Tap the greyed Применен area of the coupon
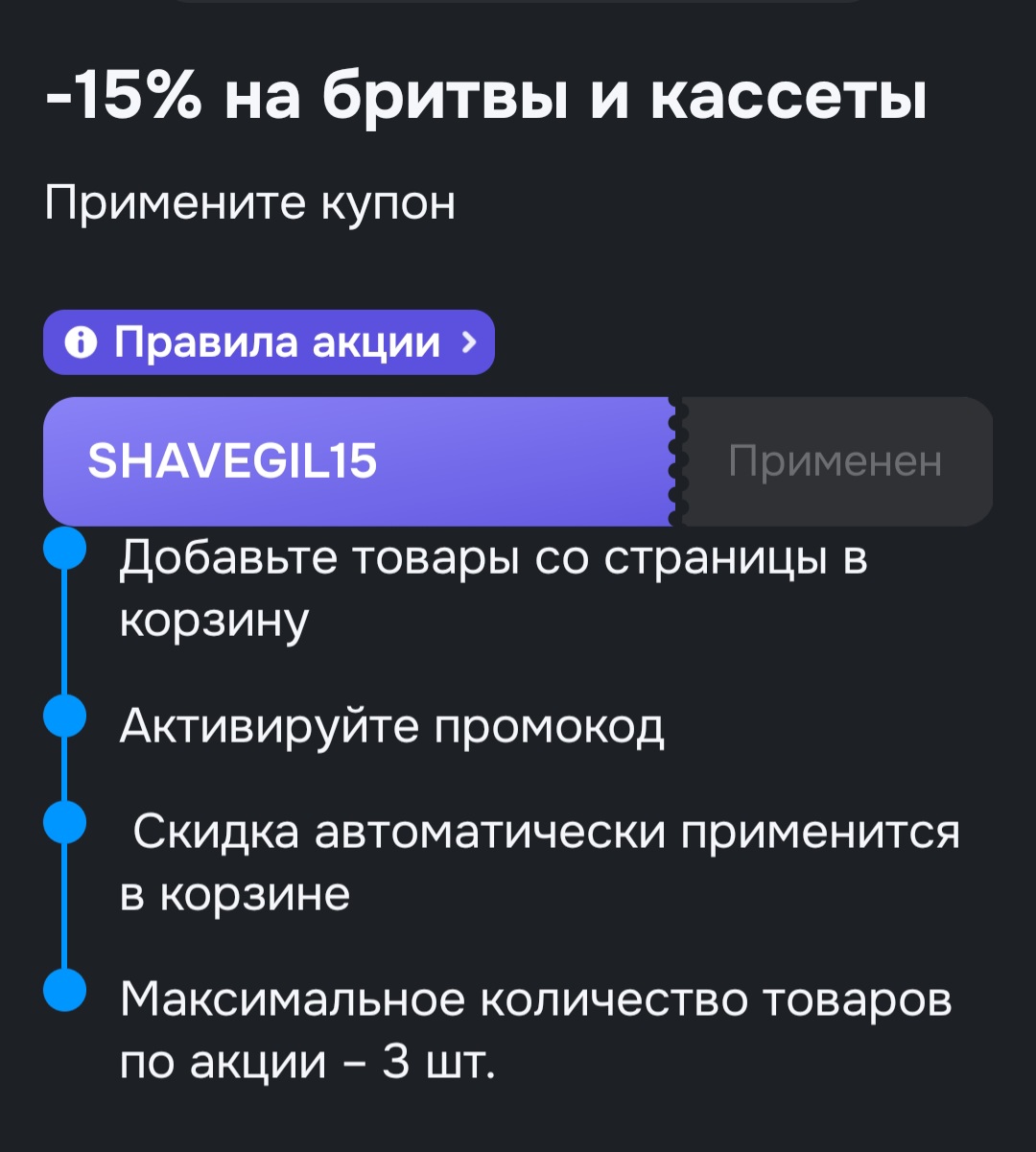Viewport: 1036px width, 1152px height. pyautogui.click(x=835, y=460)
